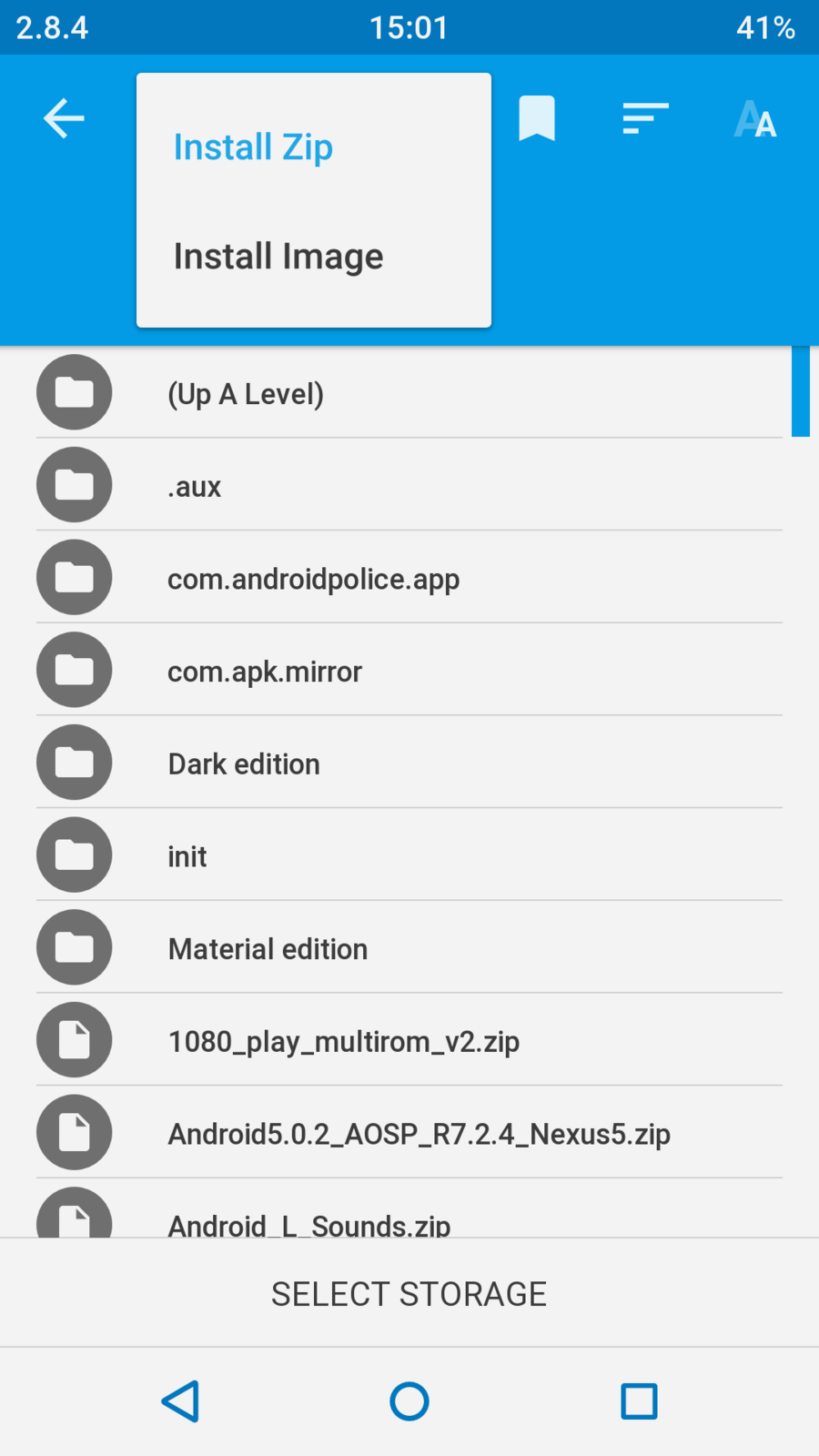The width and height of the screenshot is (819, 1456).
Task: Open recent apps from navigation bar
Action: click(639, 1401)
